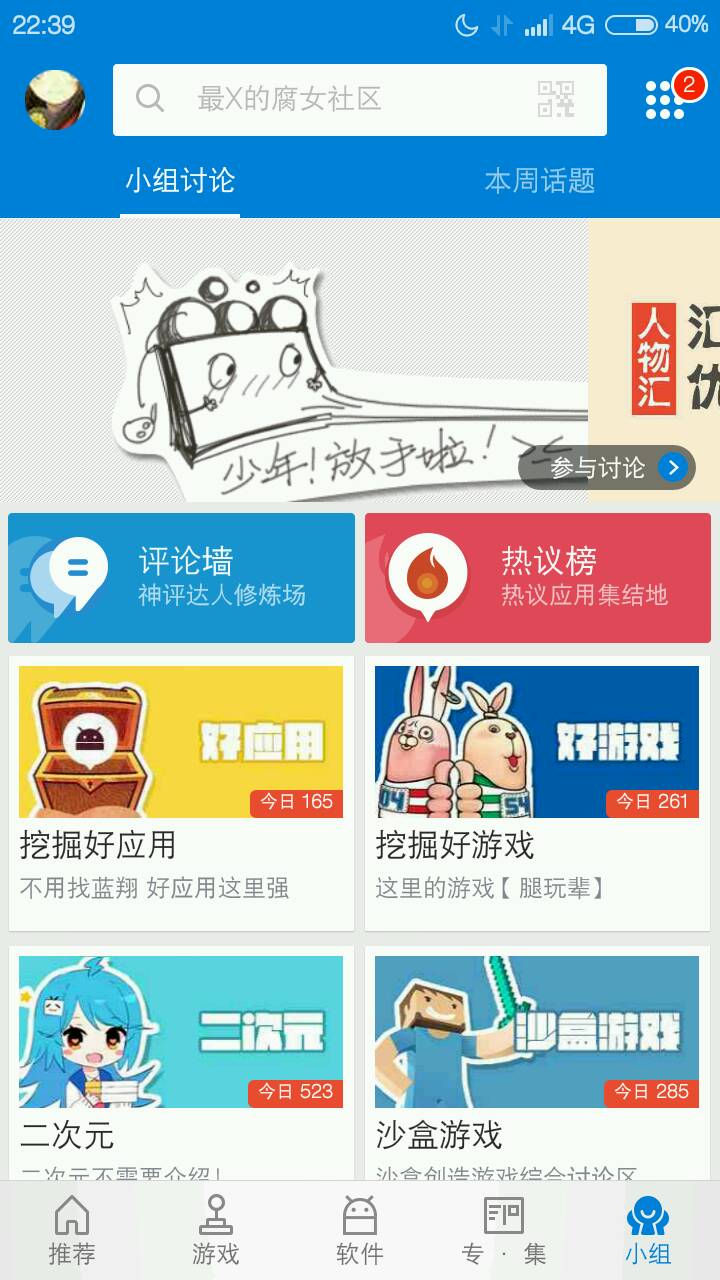720x1280 pixels.
Task: Select the 小组讨论 tab
Action: [x=180, y=181]
